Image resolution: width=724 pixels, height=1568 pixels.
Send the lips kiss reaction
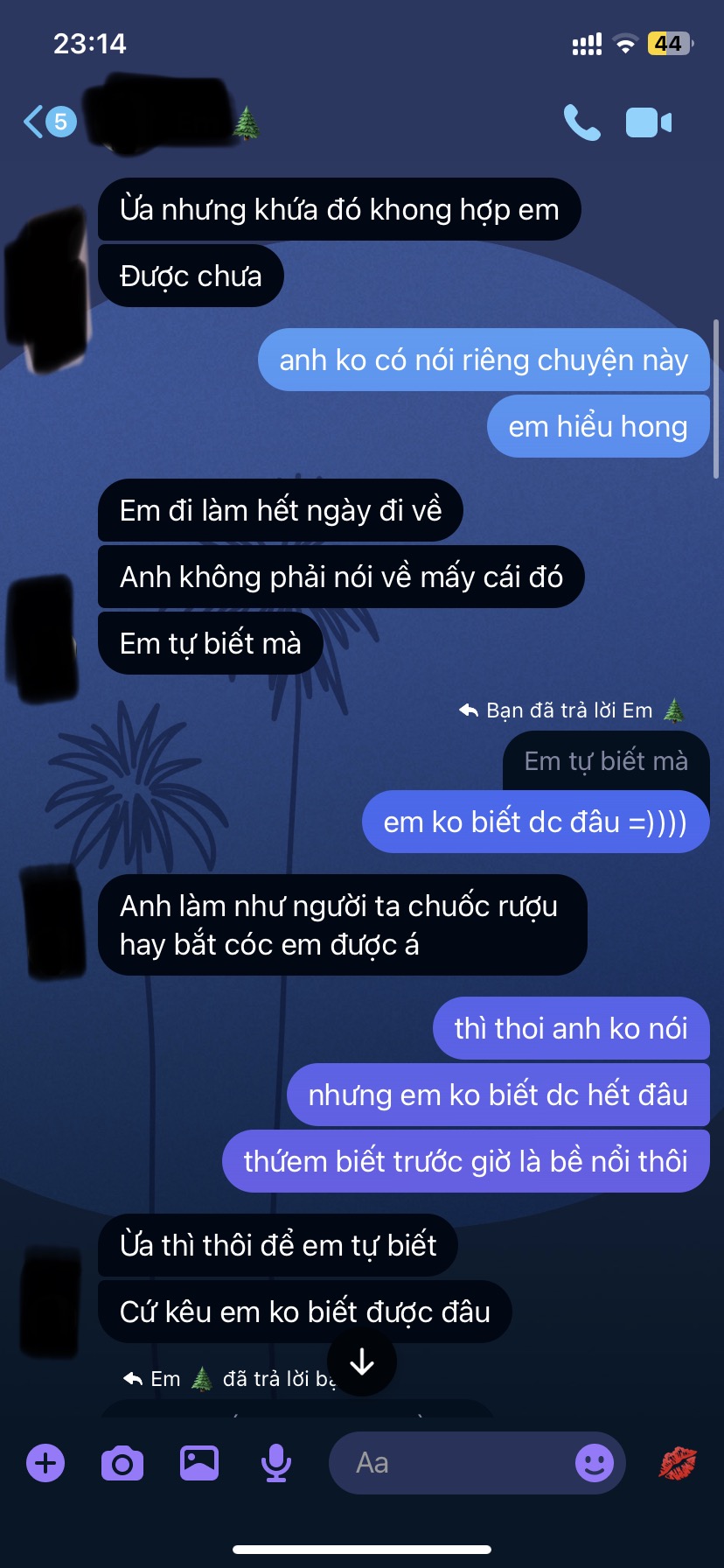[678, 1463]
